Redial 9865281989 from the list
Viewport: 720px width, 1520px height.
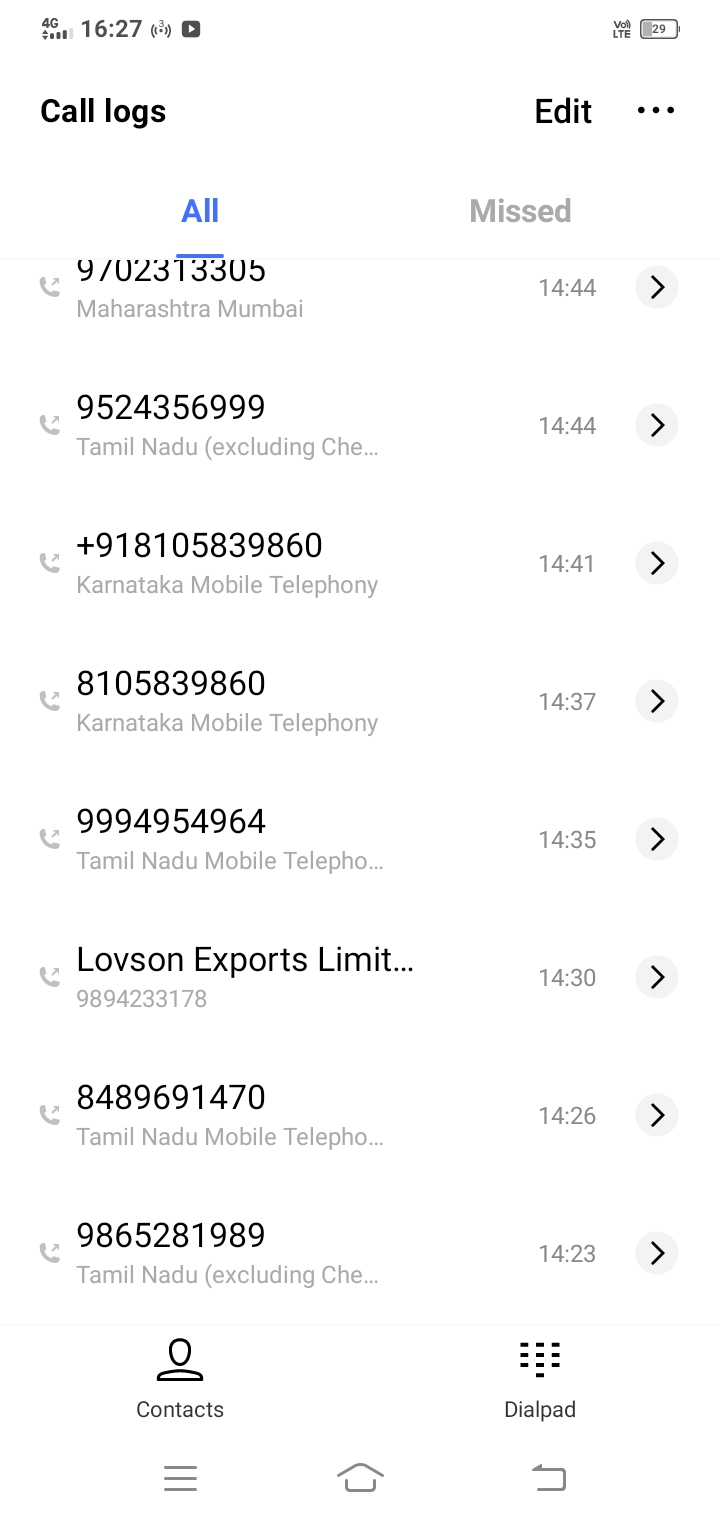click(300, 1254)
